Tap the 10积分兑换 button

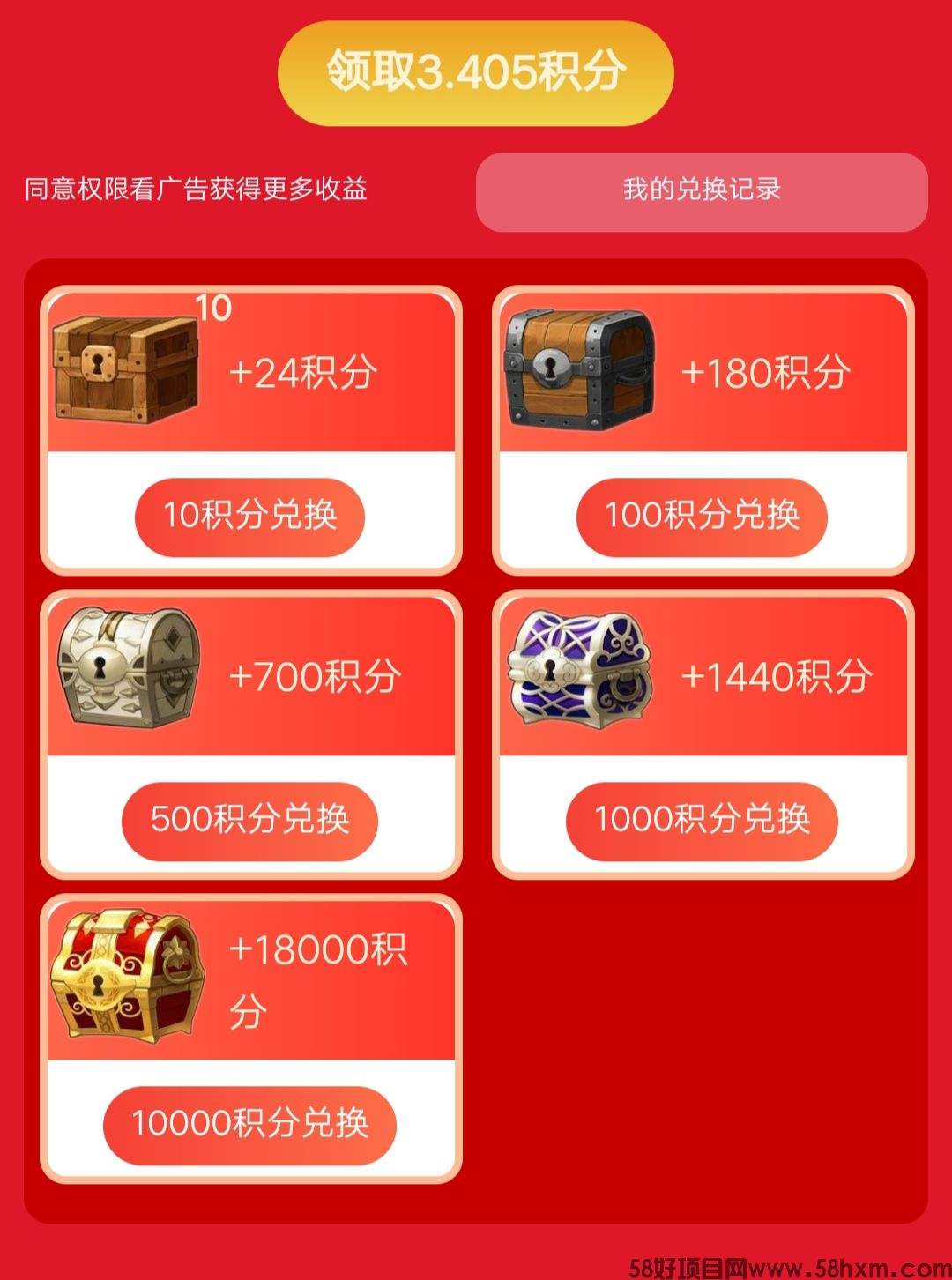(250, 517)
